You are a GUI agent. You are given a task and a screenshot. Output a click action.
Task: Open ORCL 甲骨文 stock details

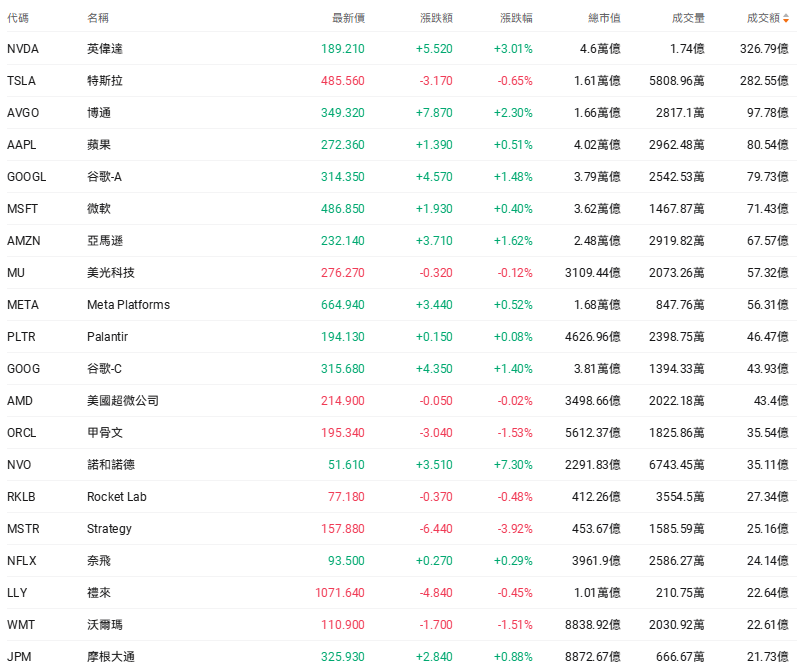click(104, 433)
